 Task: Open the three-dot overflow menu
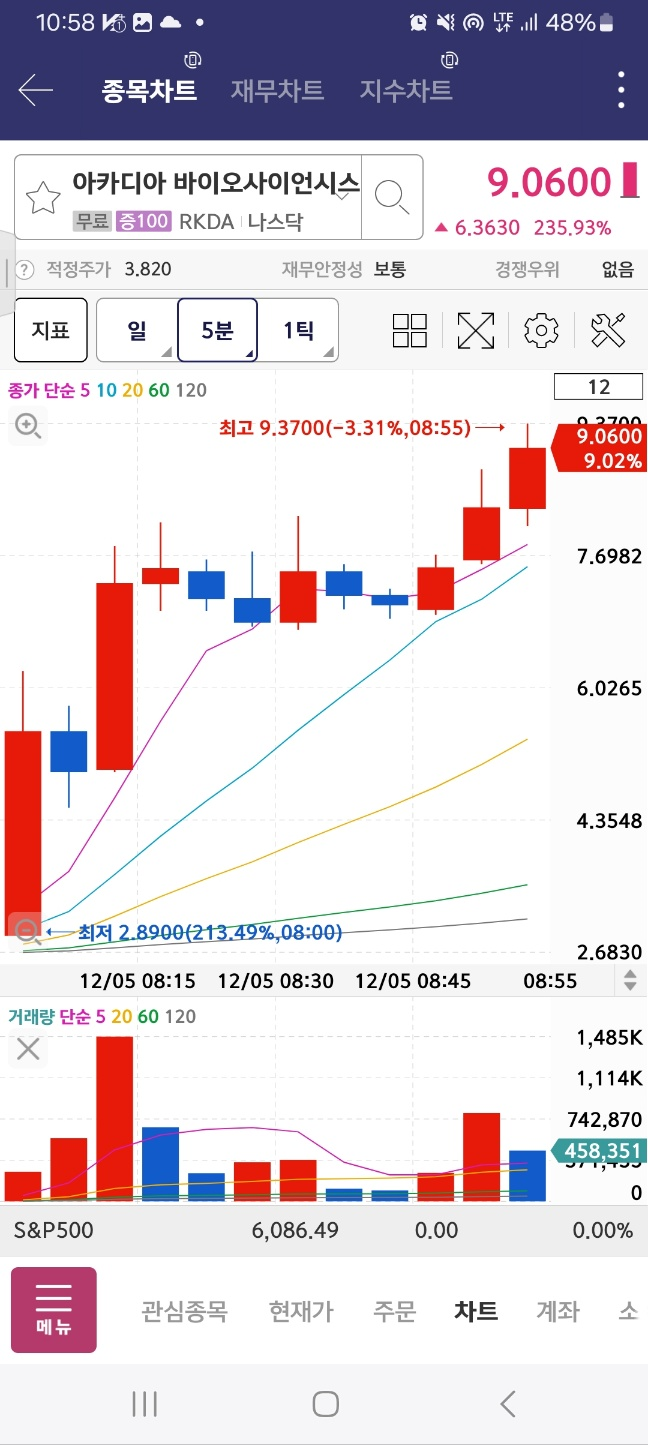[x=621, y=91]
